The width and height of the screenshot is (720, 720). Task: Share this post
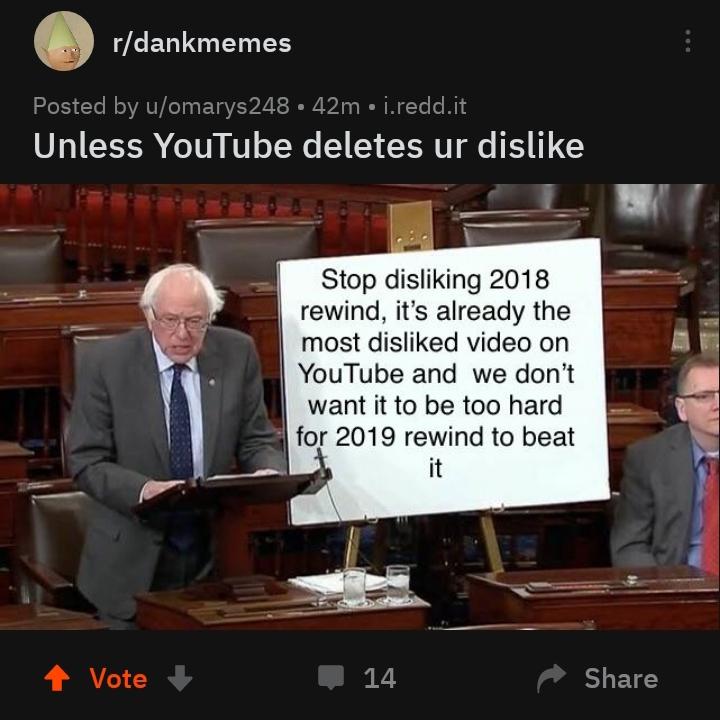(597, 679)
